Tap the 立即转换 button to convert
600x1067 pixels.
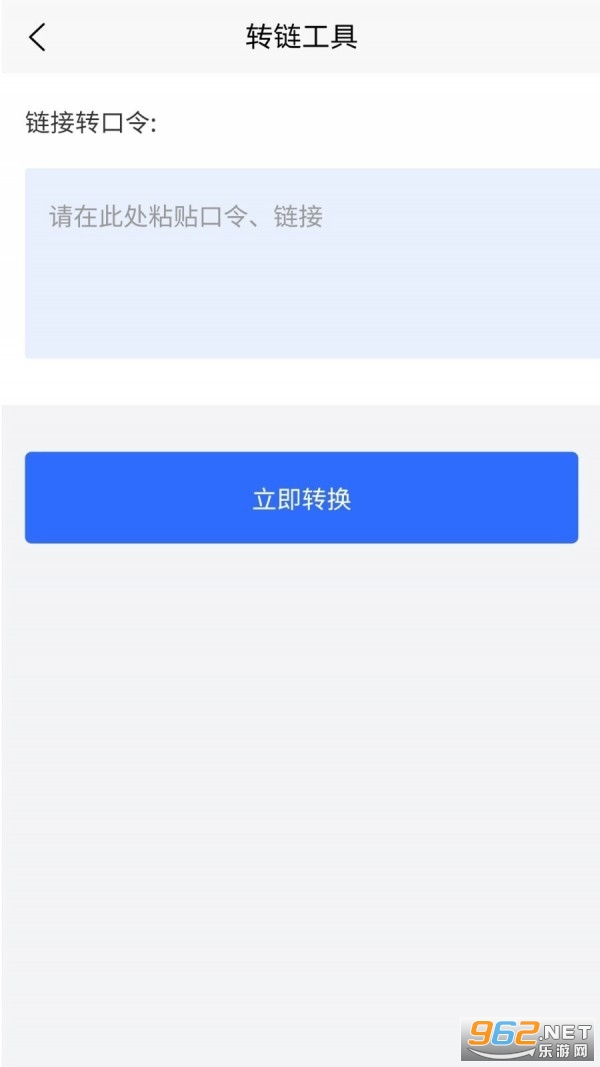point(301,497)
